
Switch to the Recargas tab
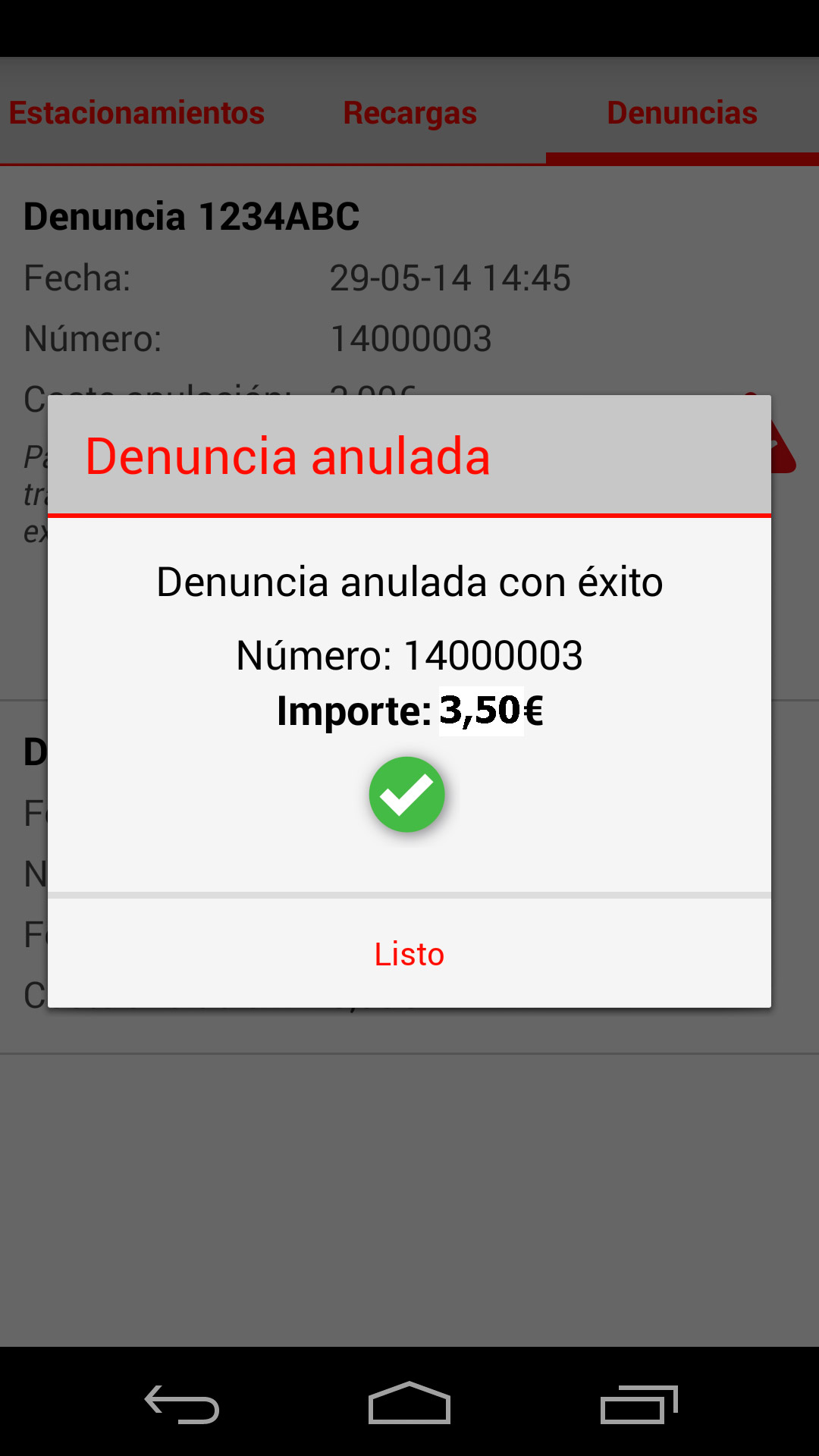pyautogui.click(x=409, y=112)
